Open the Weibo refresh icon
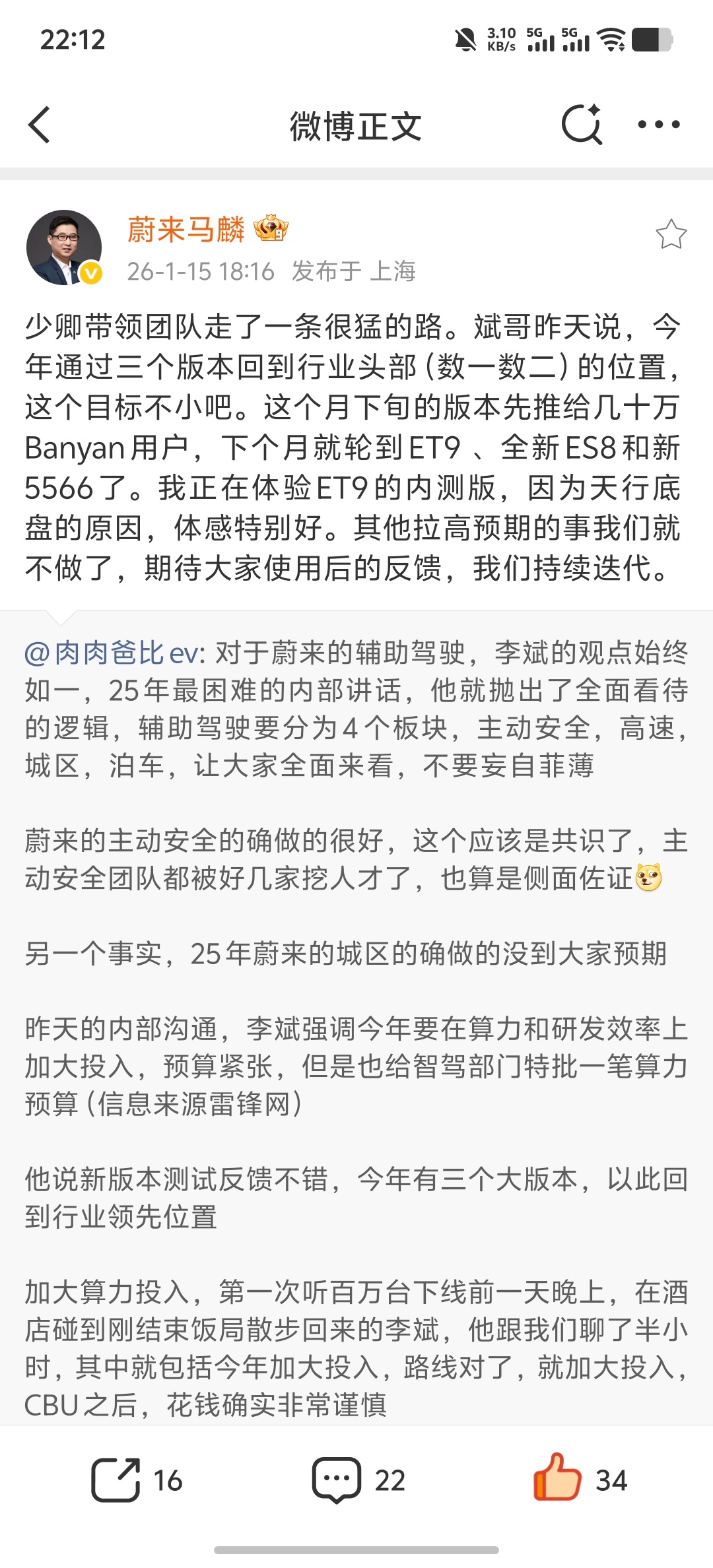Viewport: 713px width, 1568px height. [x=580, y=125]
